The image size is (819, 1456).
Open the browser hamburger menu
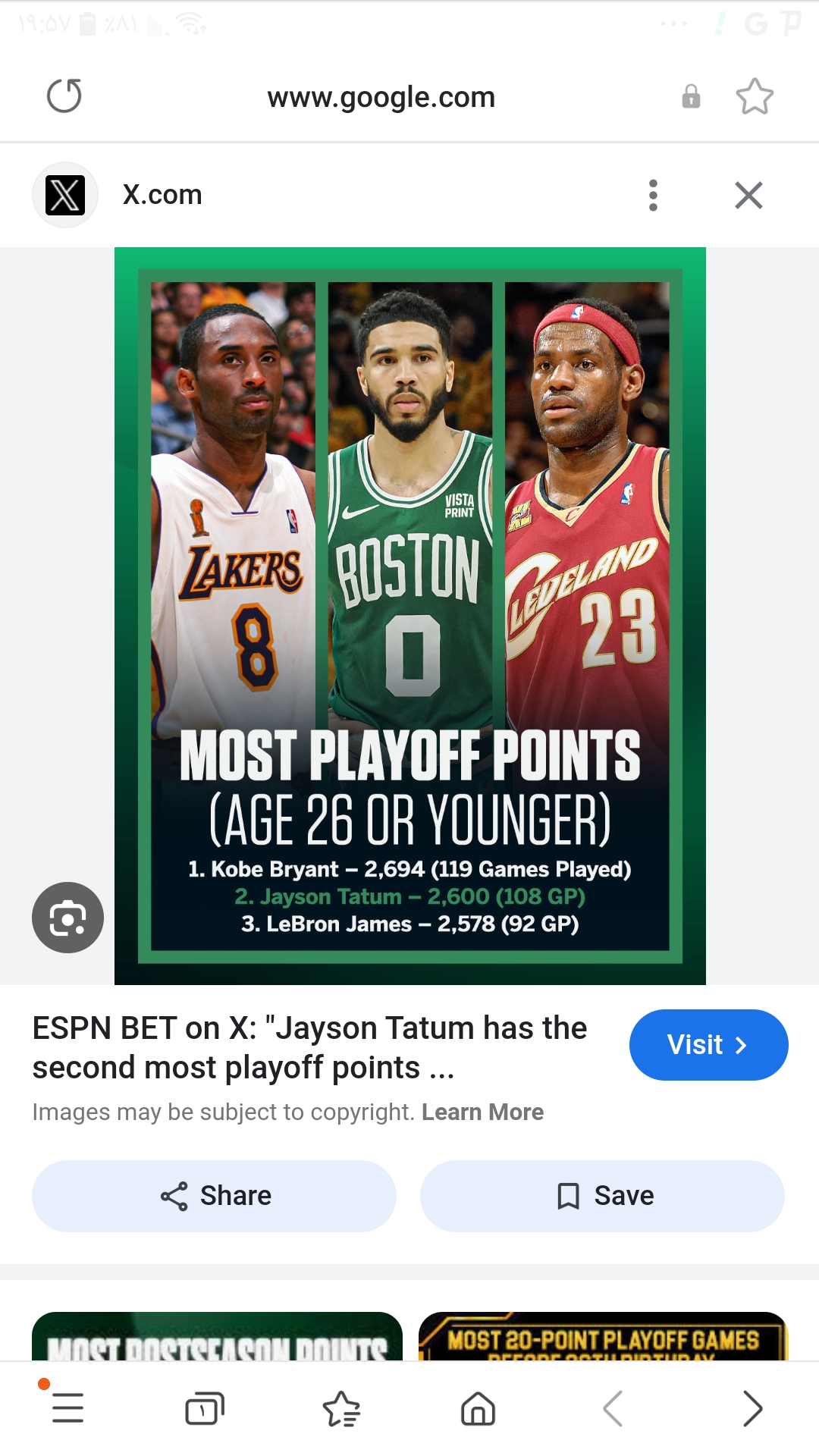point(67,1408)
